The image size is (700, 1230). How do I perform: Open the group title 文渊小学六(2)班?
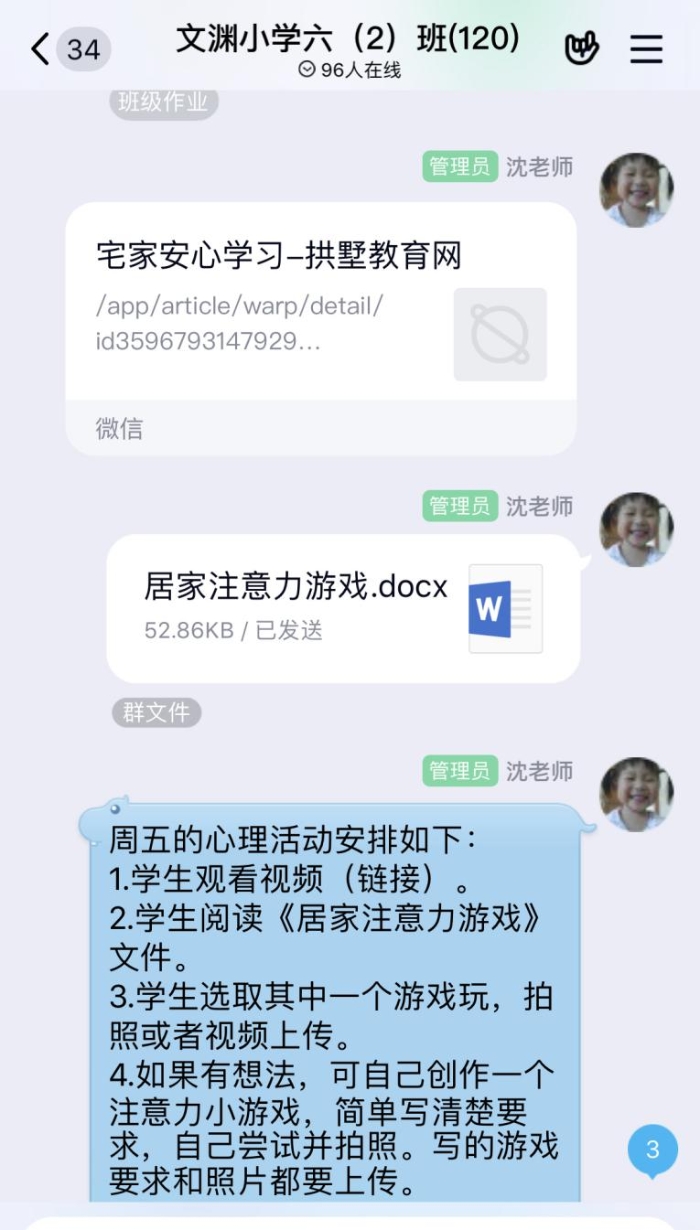(349, 39)
